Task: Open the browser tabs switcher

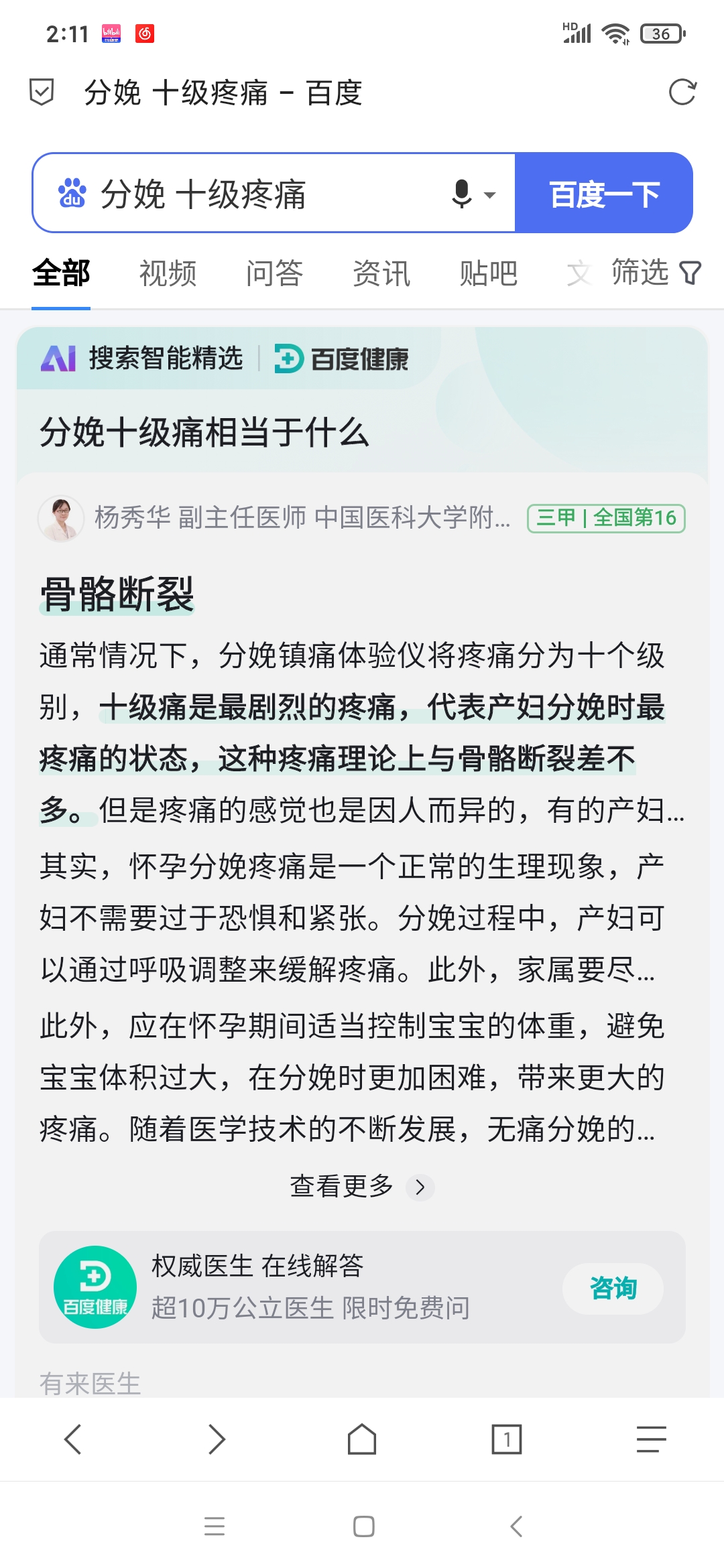Action: pos(507,1439)
